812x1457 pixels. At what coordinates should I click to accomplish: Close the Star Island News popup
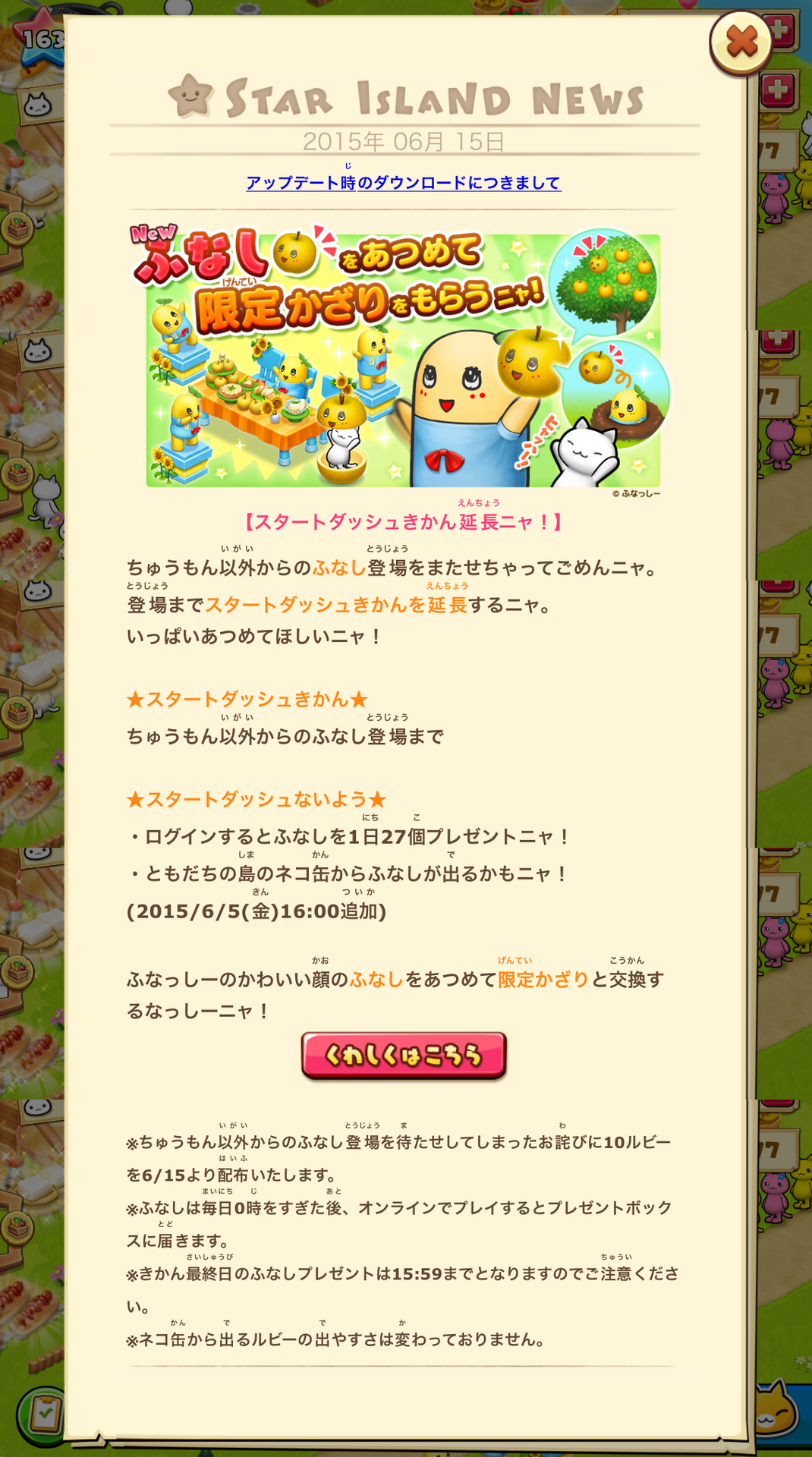[x=741, y=42]
